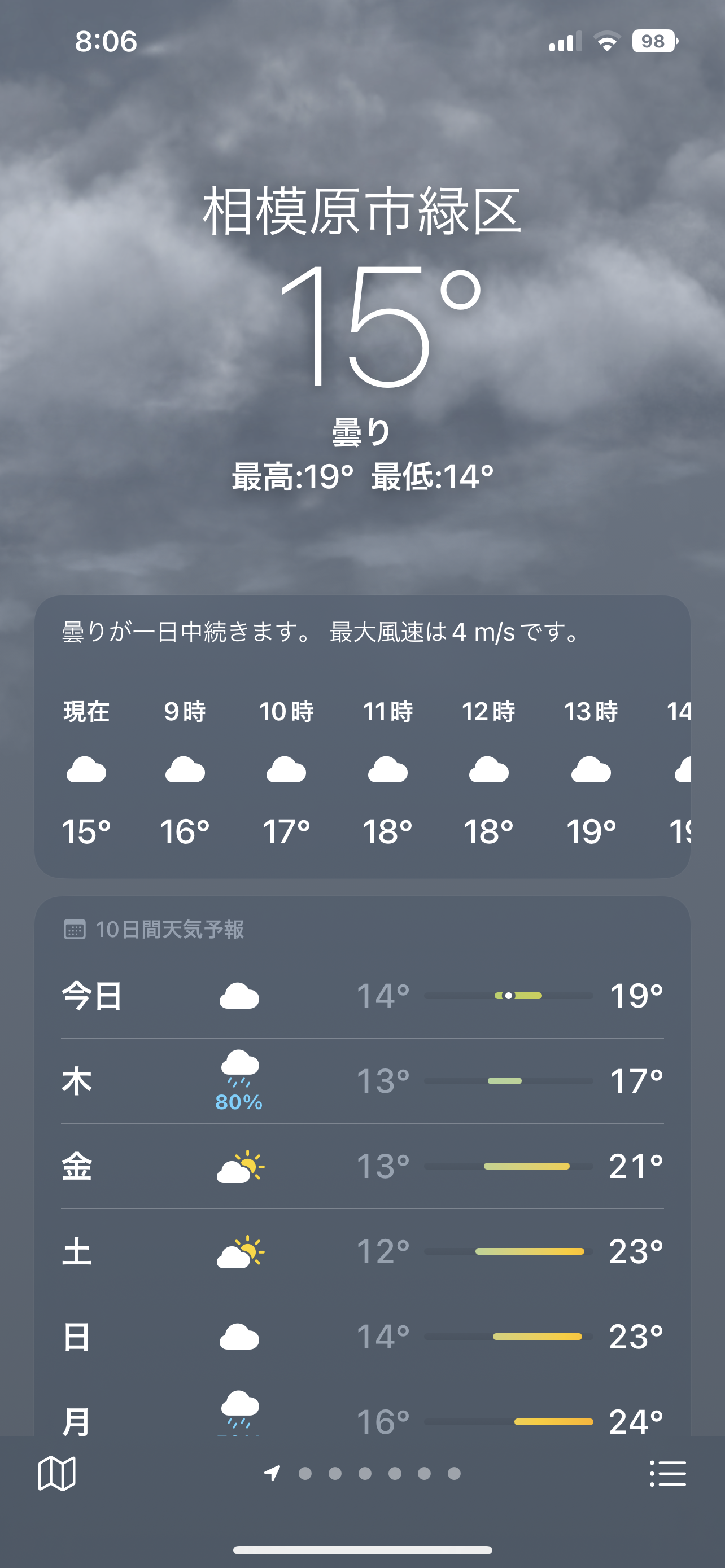Screen dimensions: 725x1568
Task: Expand the 木 forecast details
Action: (361, 1082)
